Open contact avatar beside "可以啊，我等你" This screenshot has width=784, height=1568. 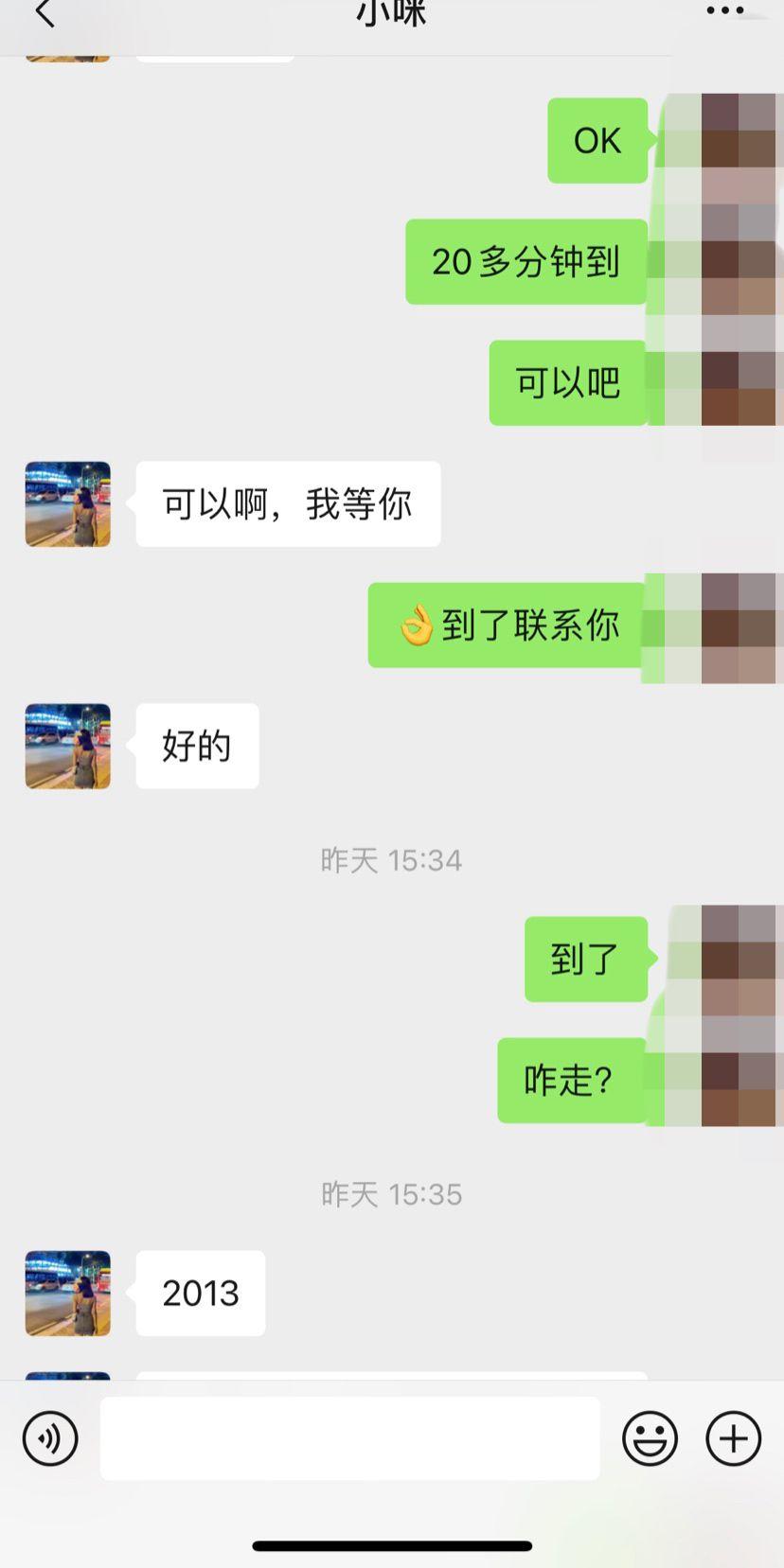pos(68,504)
